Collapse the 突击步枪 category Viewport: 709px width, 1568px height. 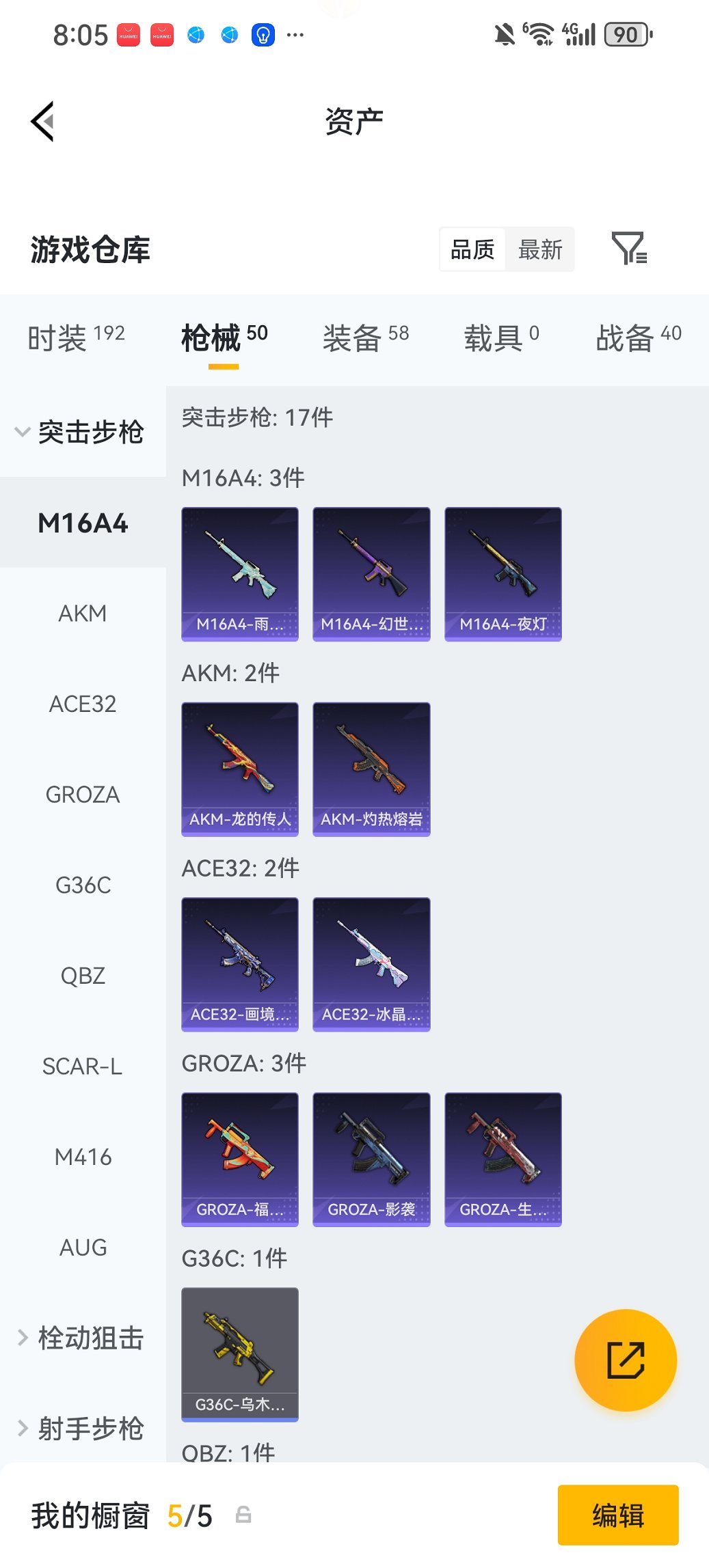coord(79,432)
